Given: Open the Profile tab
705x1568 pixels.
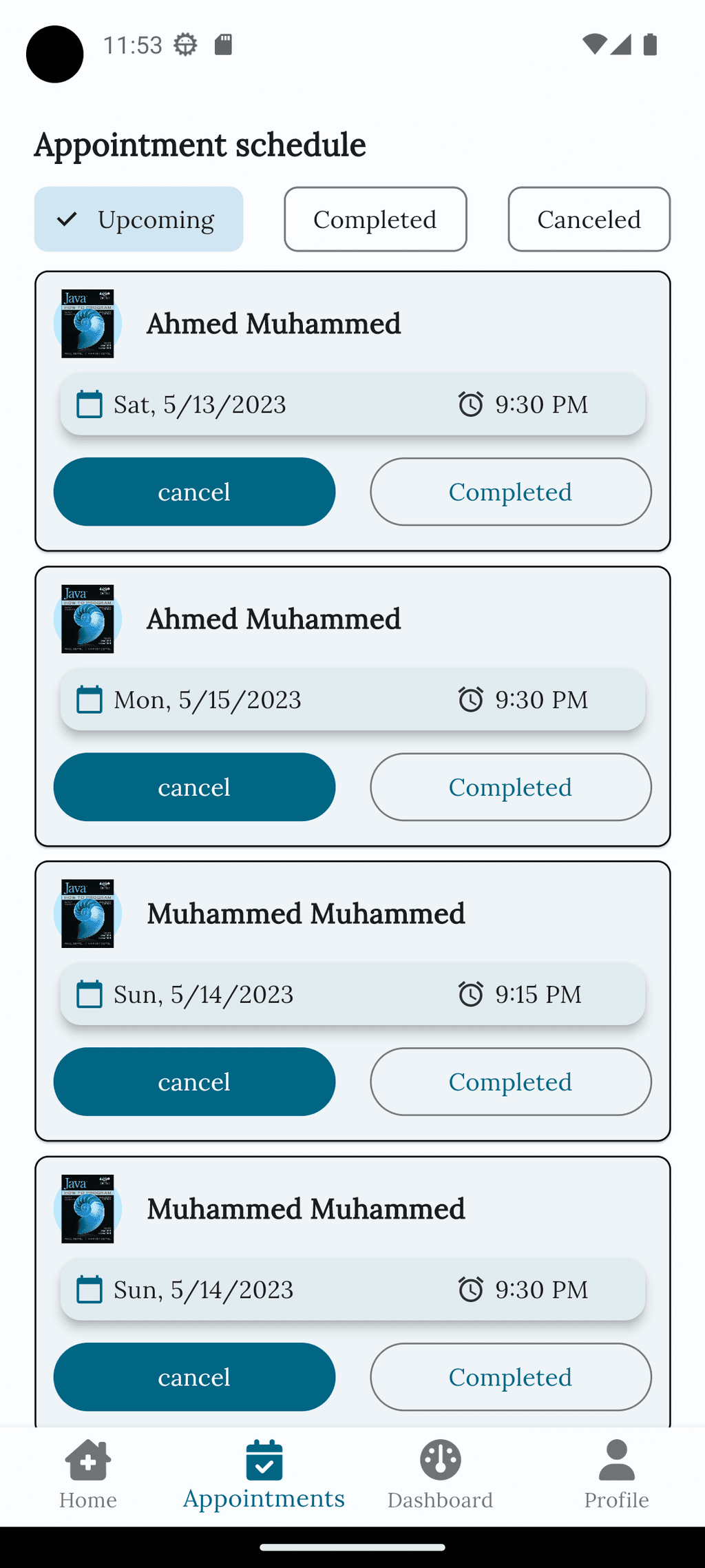Looking at the screenshot, I should coord(617,1476).
